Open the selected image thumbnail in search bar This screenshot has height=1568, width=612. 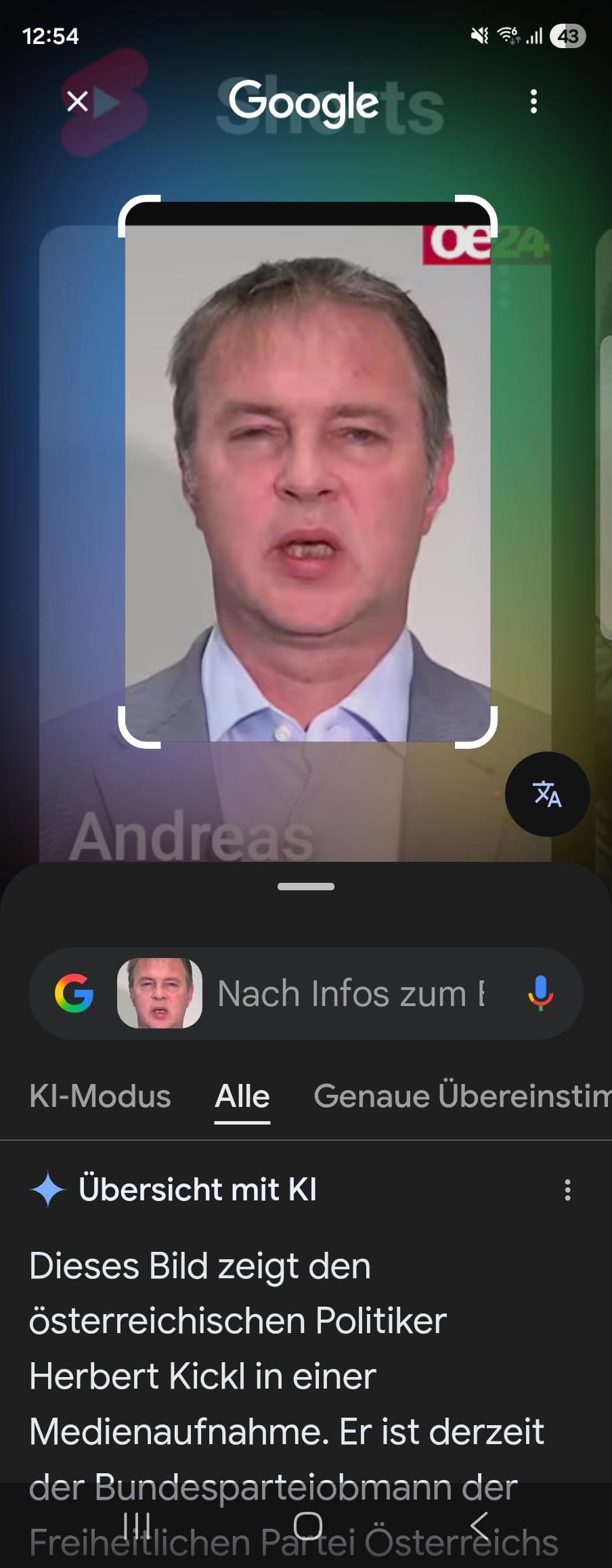[160, 993]
